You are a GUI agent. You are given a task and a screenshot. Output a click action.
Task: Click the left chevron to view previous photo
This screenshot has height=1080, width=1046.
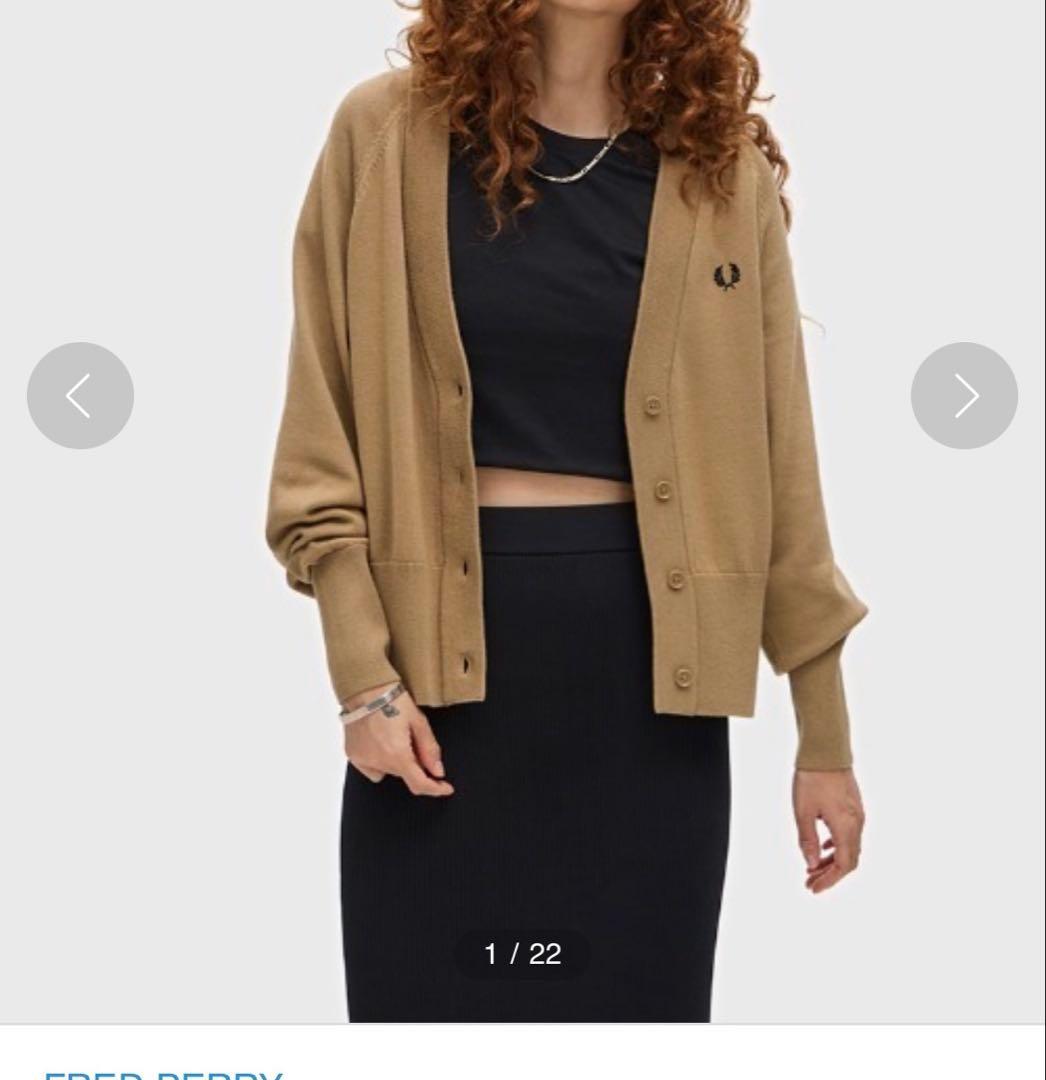tap(80, 396)
